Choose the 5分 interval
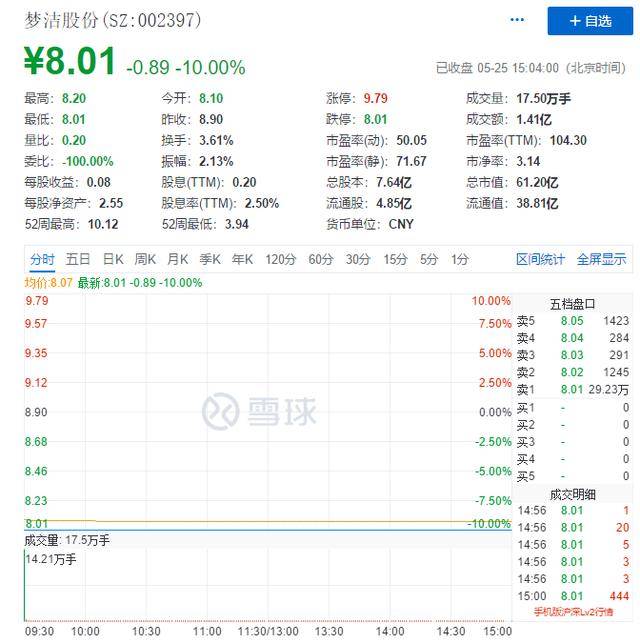640x643 pixels. [x=429, y=259]
